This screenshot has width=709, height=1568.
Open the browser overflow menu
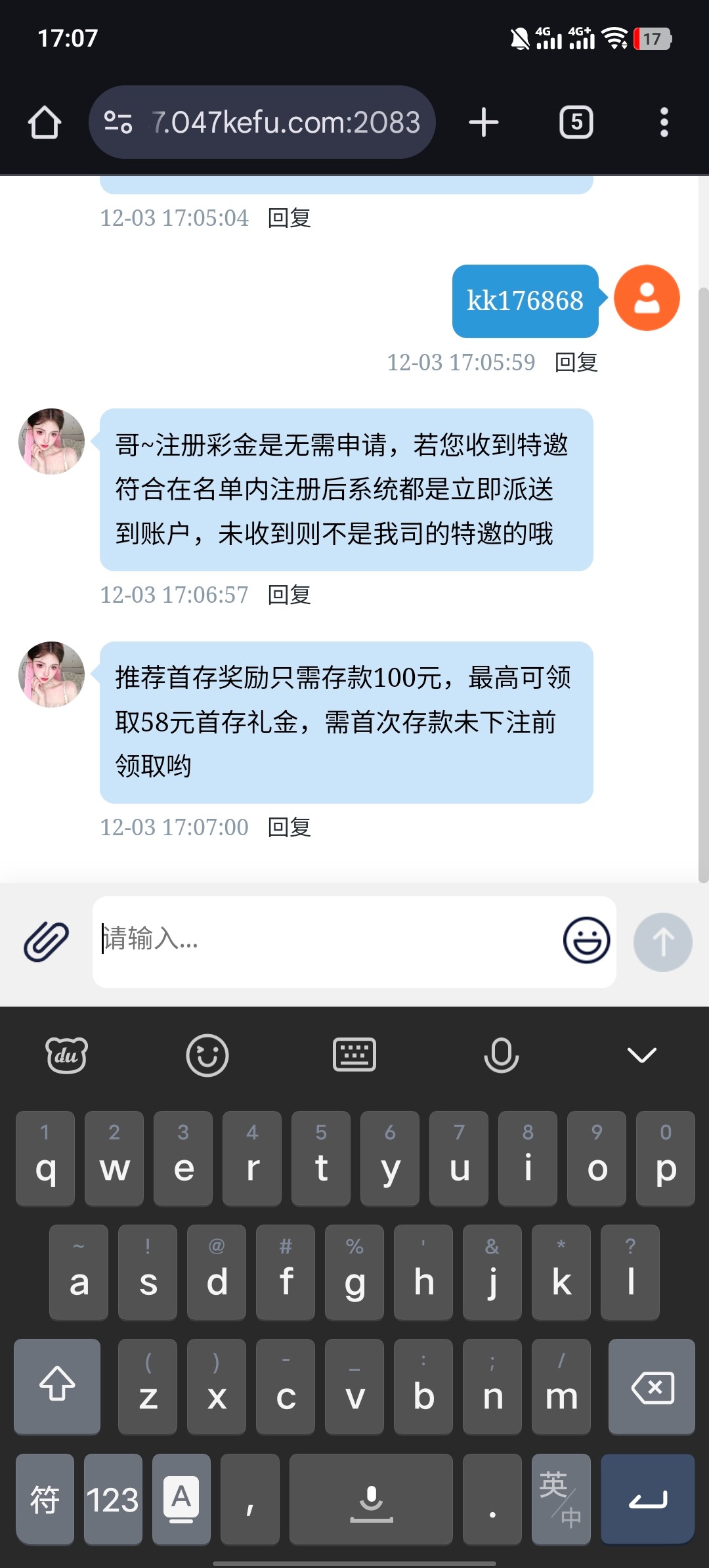[664, 123]
